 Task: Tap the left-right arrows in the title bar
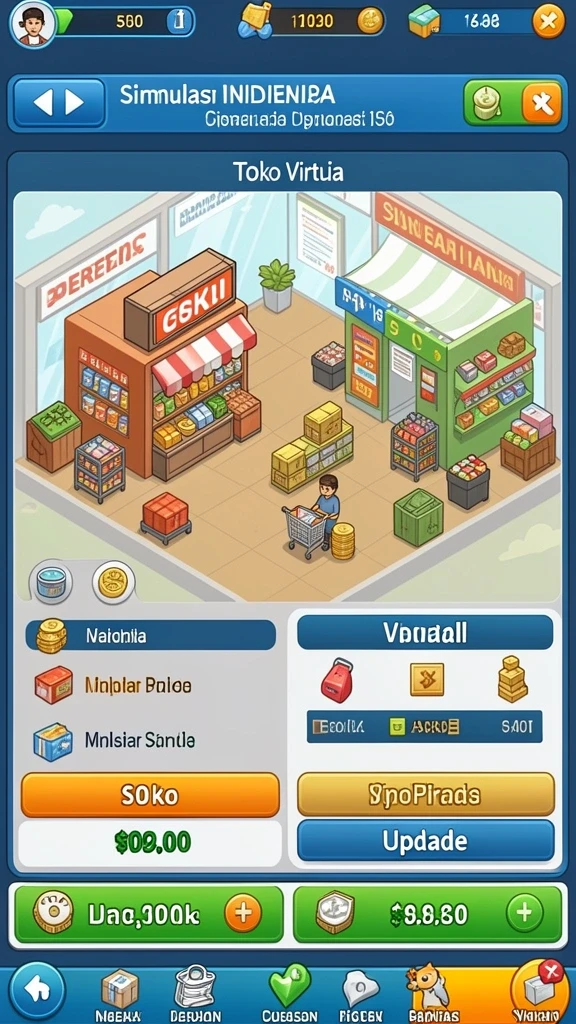tap(59, 103)
